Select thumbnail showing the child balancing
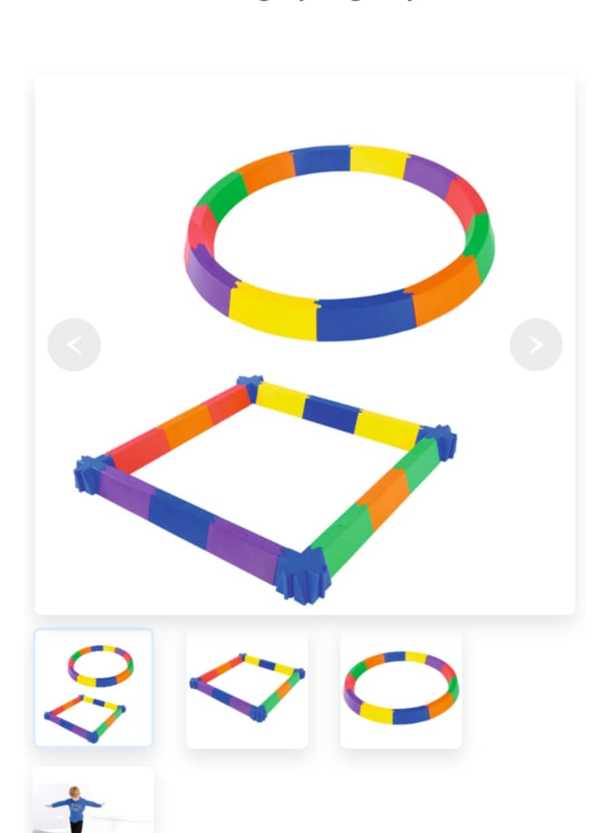Image resolution: width=609 pixels, height=833 pixels. [x=93, y=802]
